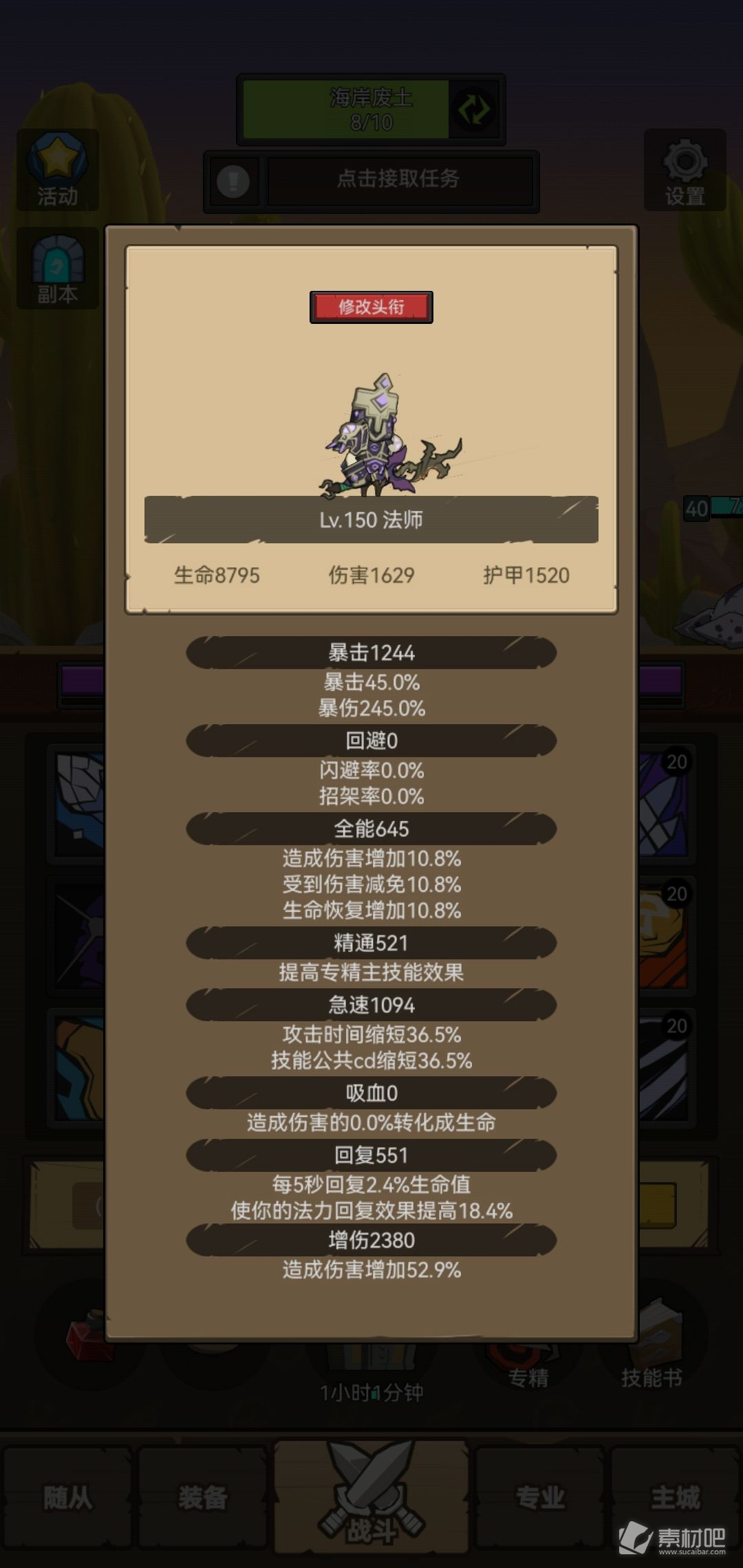
Task: Open the 活动 events icon
Action: (58, 169)
